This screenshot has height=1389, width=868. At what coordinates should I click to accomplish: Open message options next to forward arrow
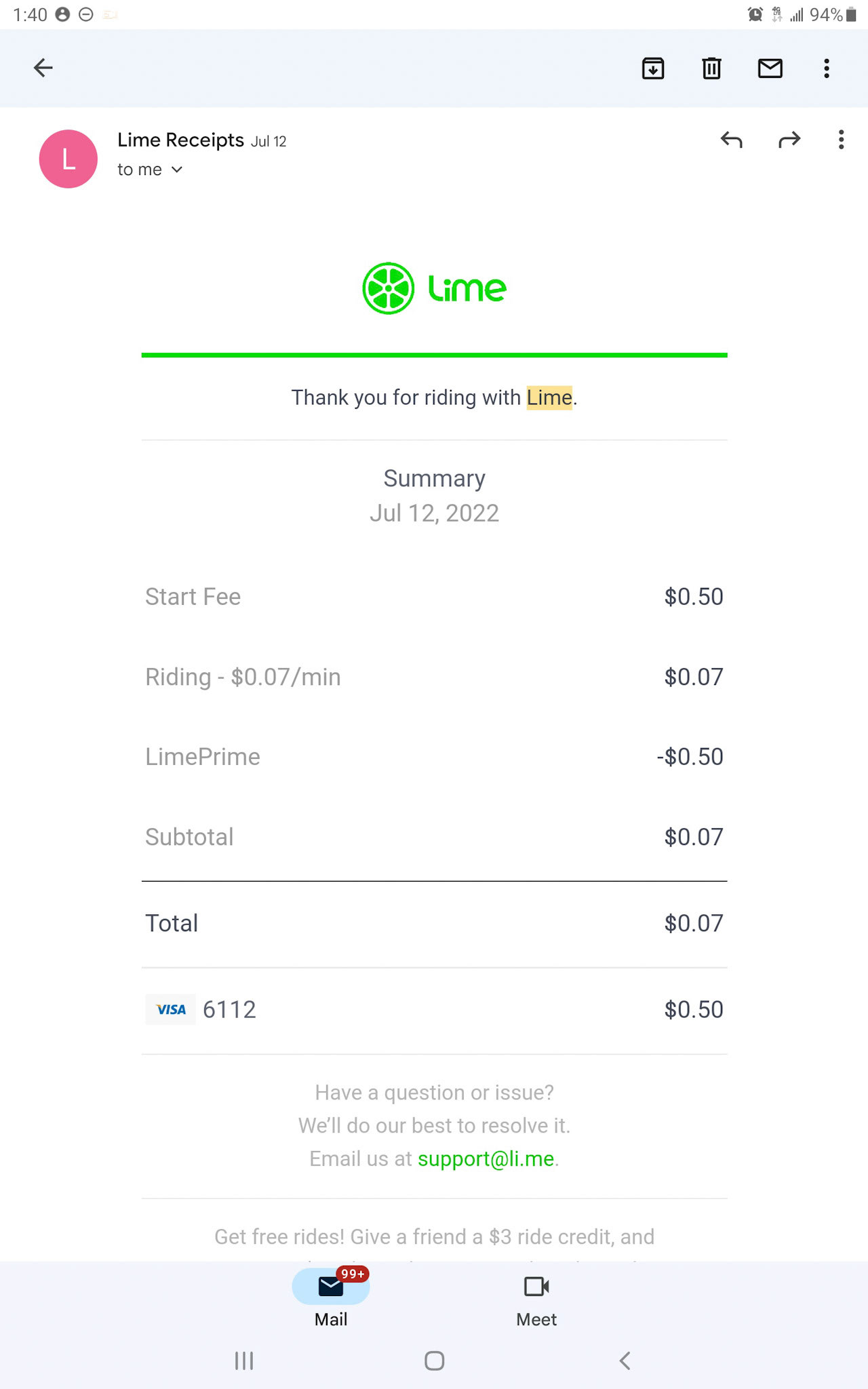pyautogui.click(x=842, y=140)
